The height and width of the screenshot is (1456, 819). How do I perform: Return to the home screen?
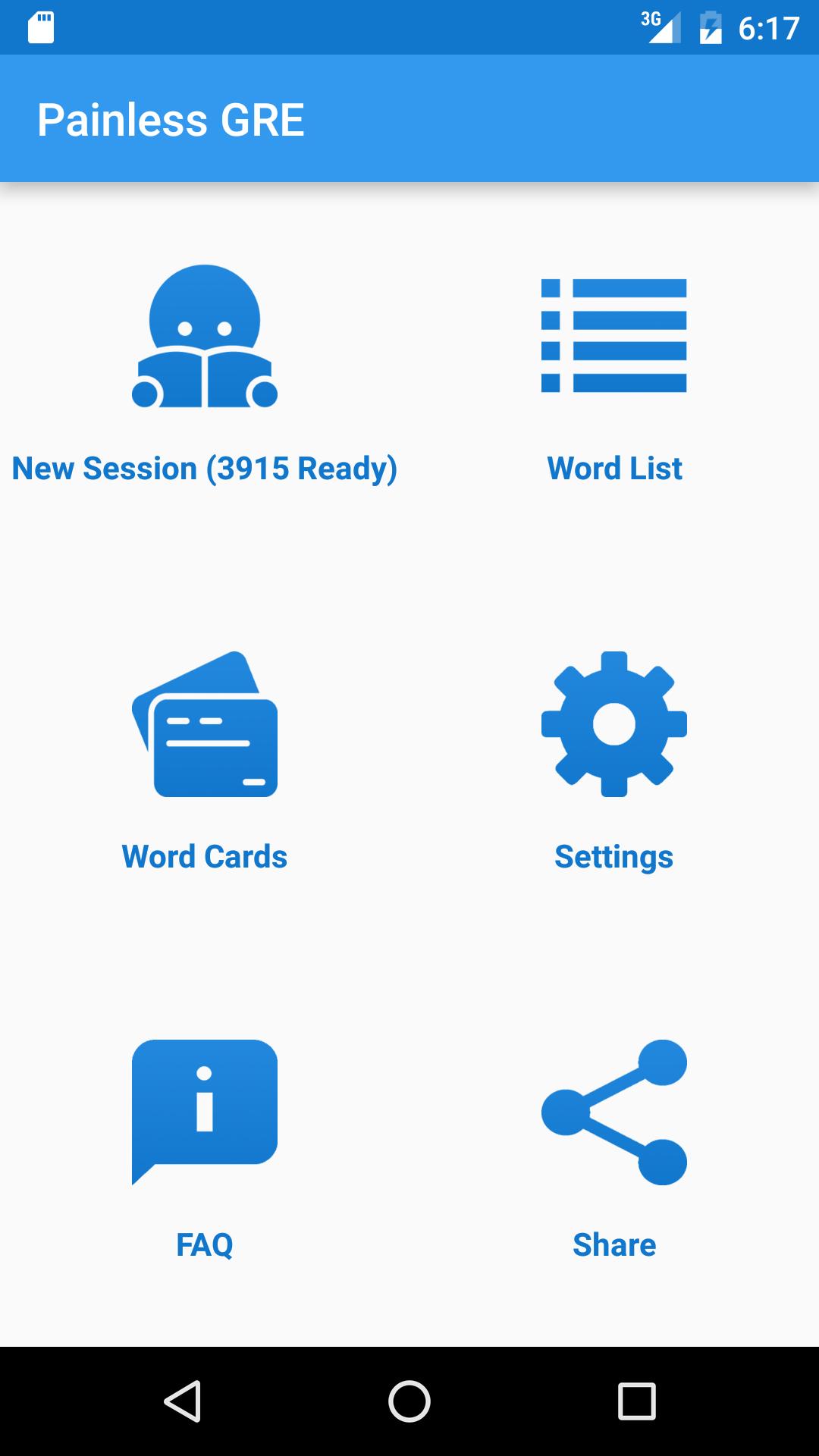click(409, 1401)
